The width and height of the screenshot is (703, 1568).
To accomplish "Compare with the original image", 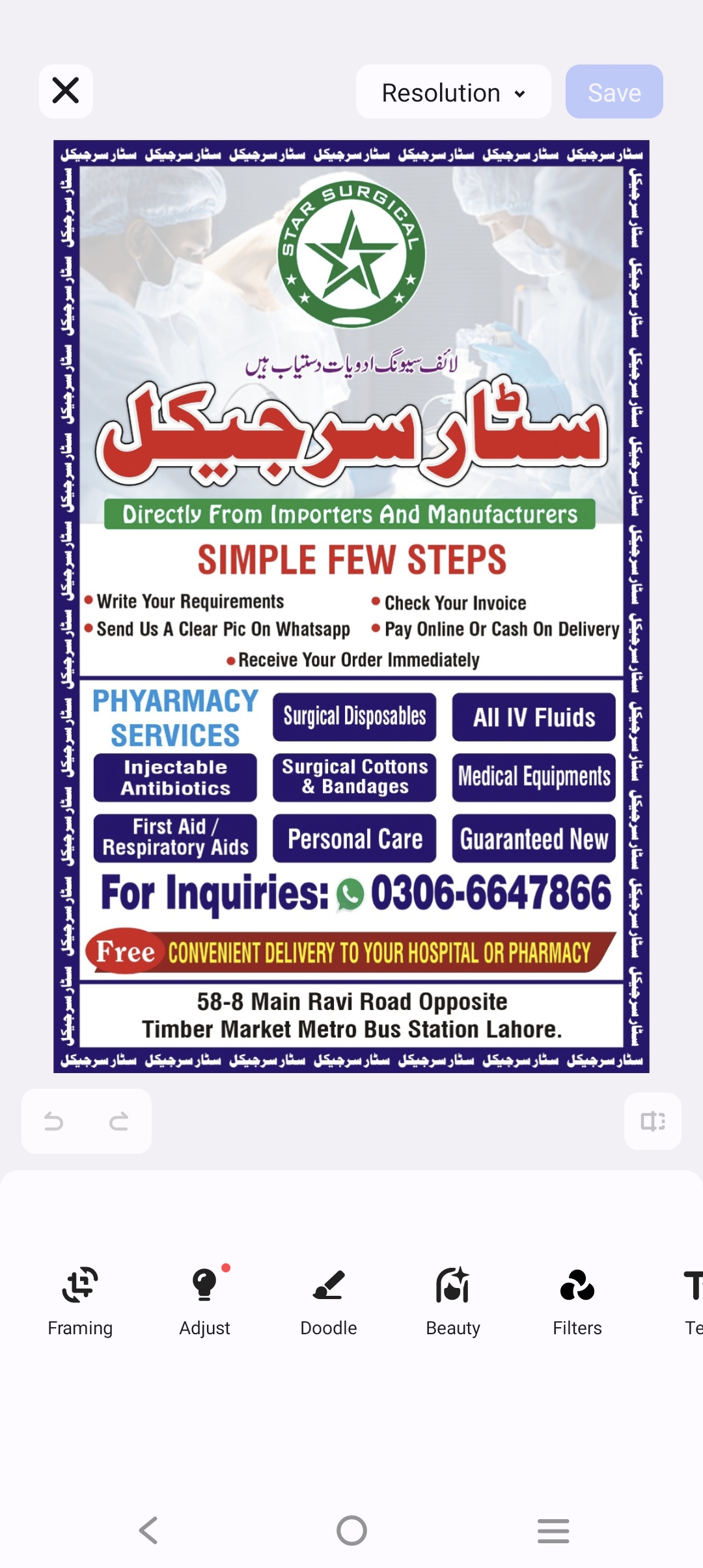I will (652, 1121).
